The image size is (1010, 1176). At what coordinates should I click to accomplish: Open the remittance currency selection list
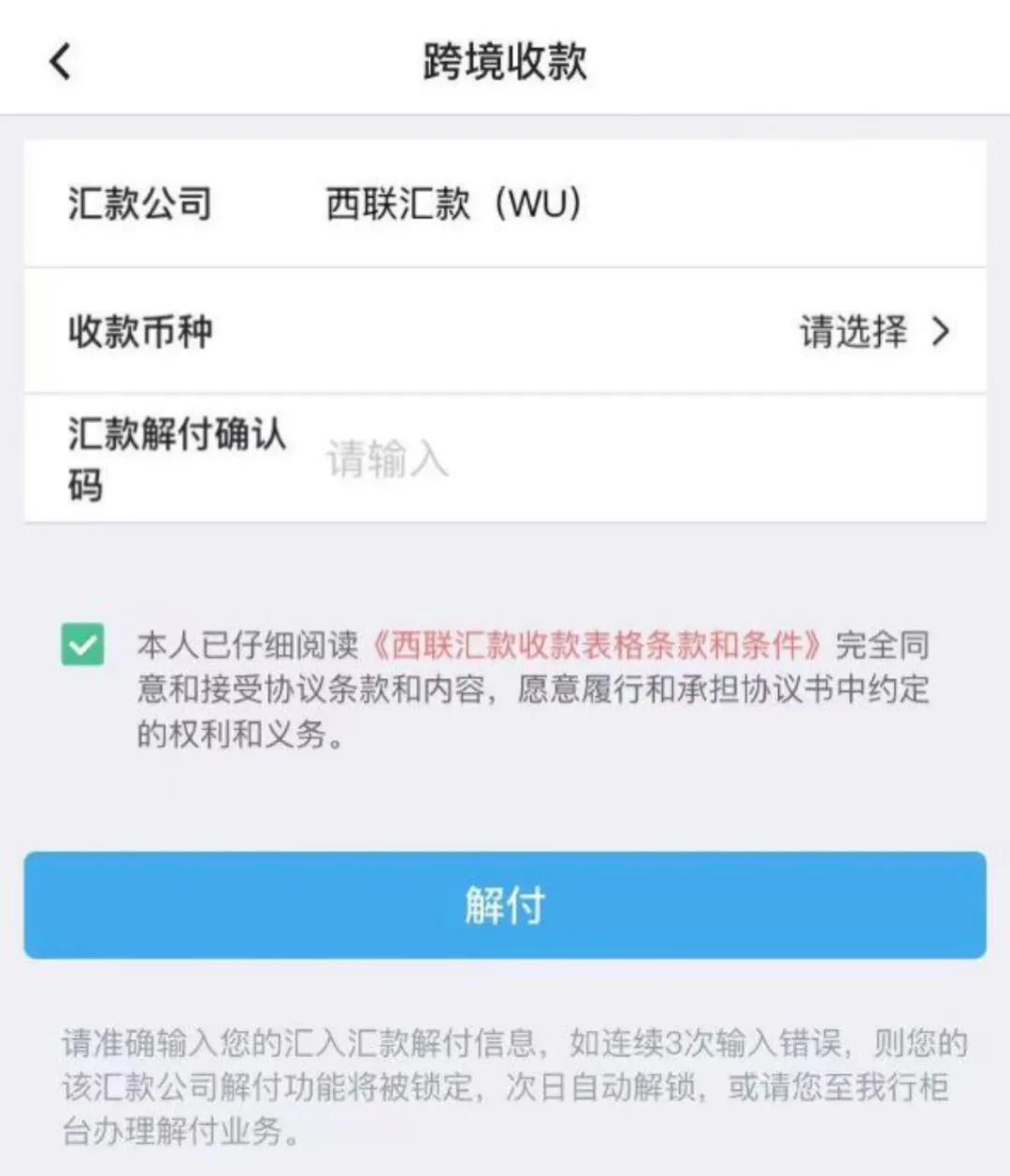851,331
